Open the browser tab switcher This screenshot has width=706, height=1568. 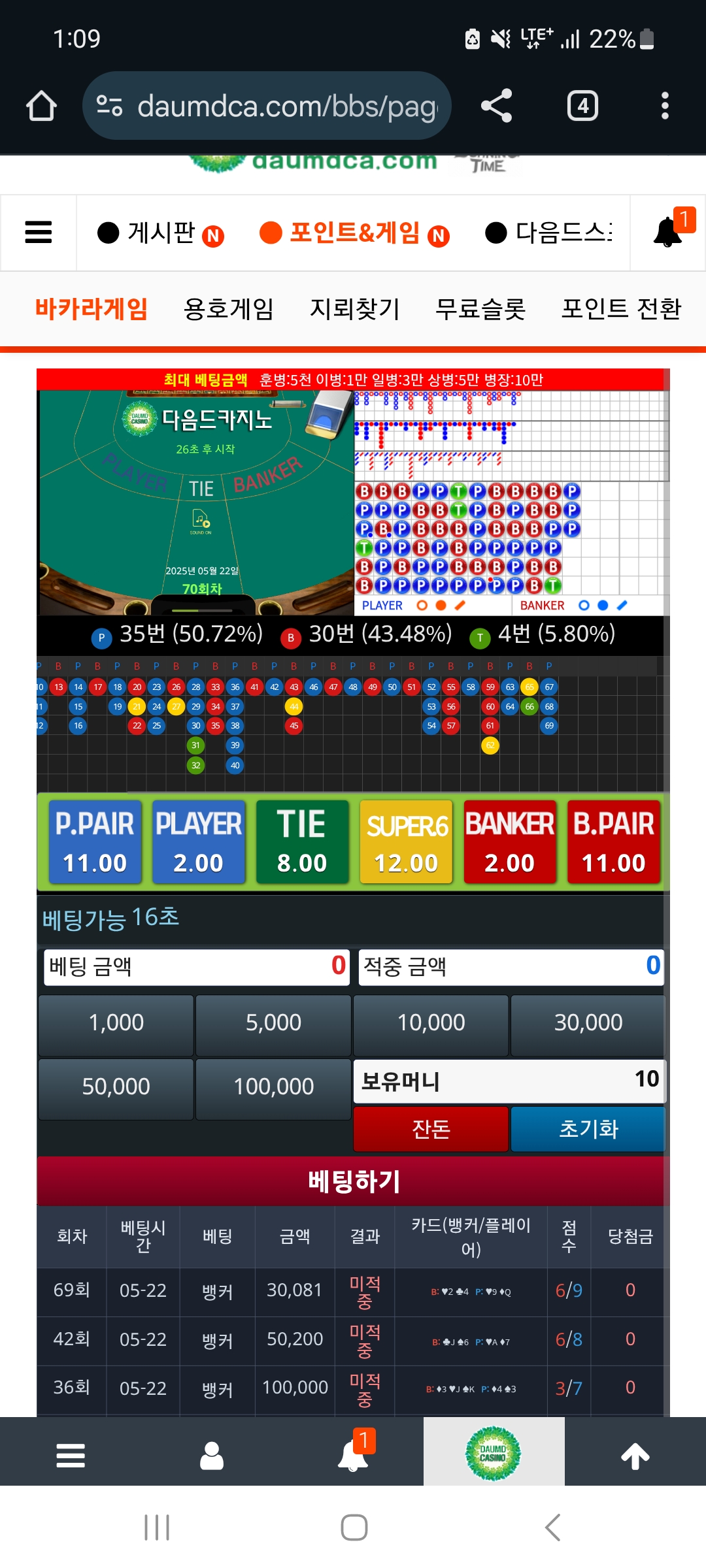point(582,106)
